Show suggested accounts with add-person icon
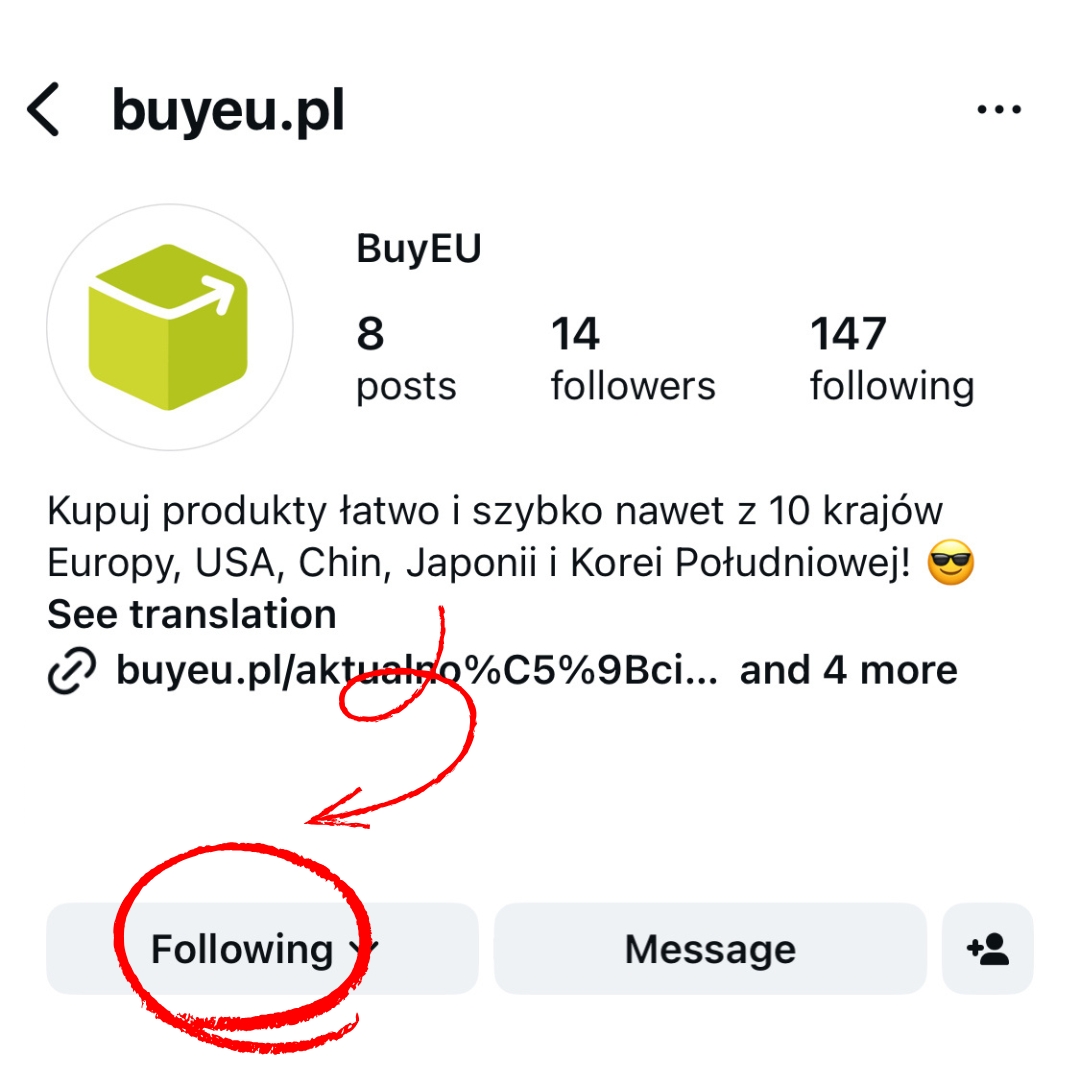Viewport: 1080px width, 1080px height. tap(987, 948)
